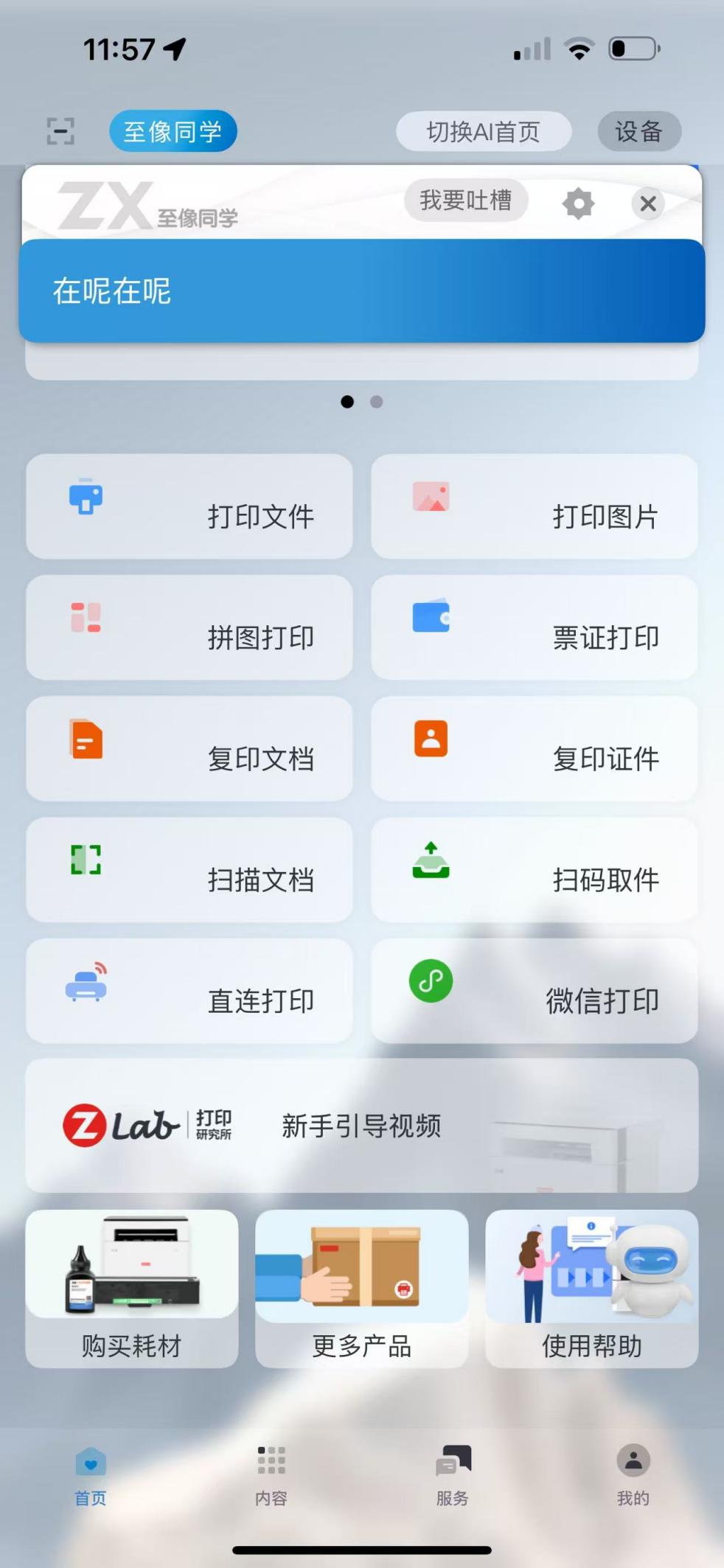Viewport: 724px width, 1568px height.
Task: Start 复印文档 document copy
Action: tap(189, 748)
